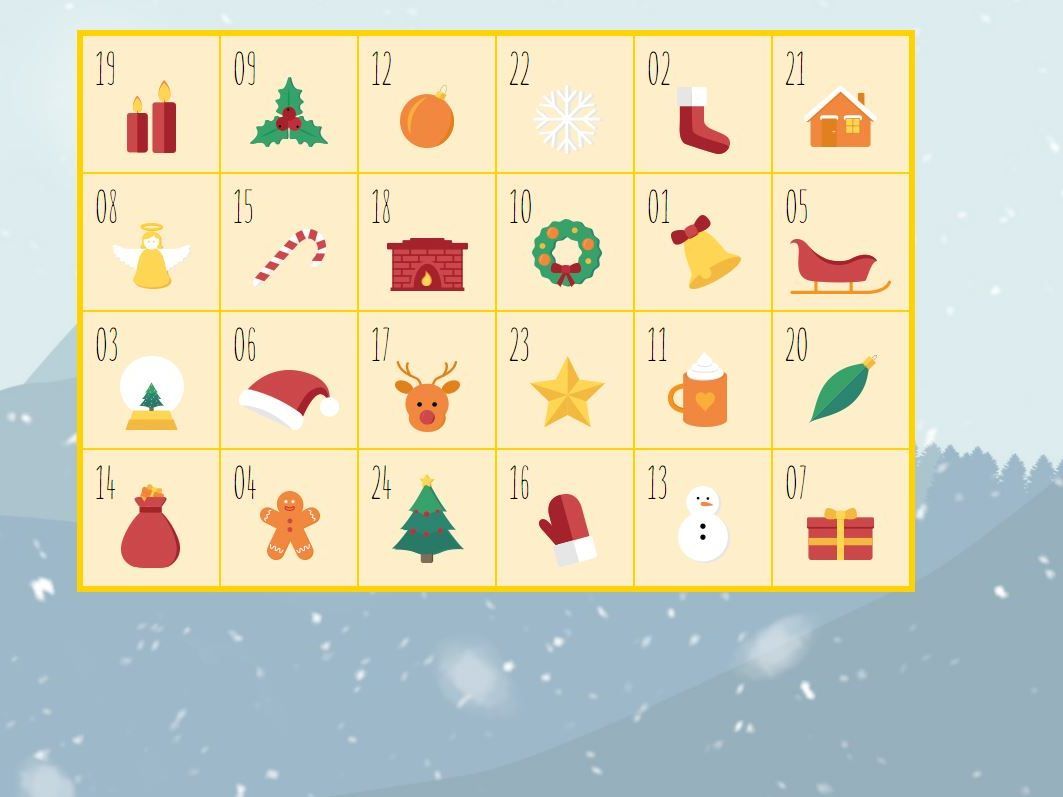Open door 01 with the bell
Image resolution: width=1063 pixels, height=797 pixels.
[703, 242]
